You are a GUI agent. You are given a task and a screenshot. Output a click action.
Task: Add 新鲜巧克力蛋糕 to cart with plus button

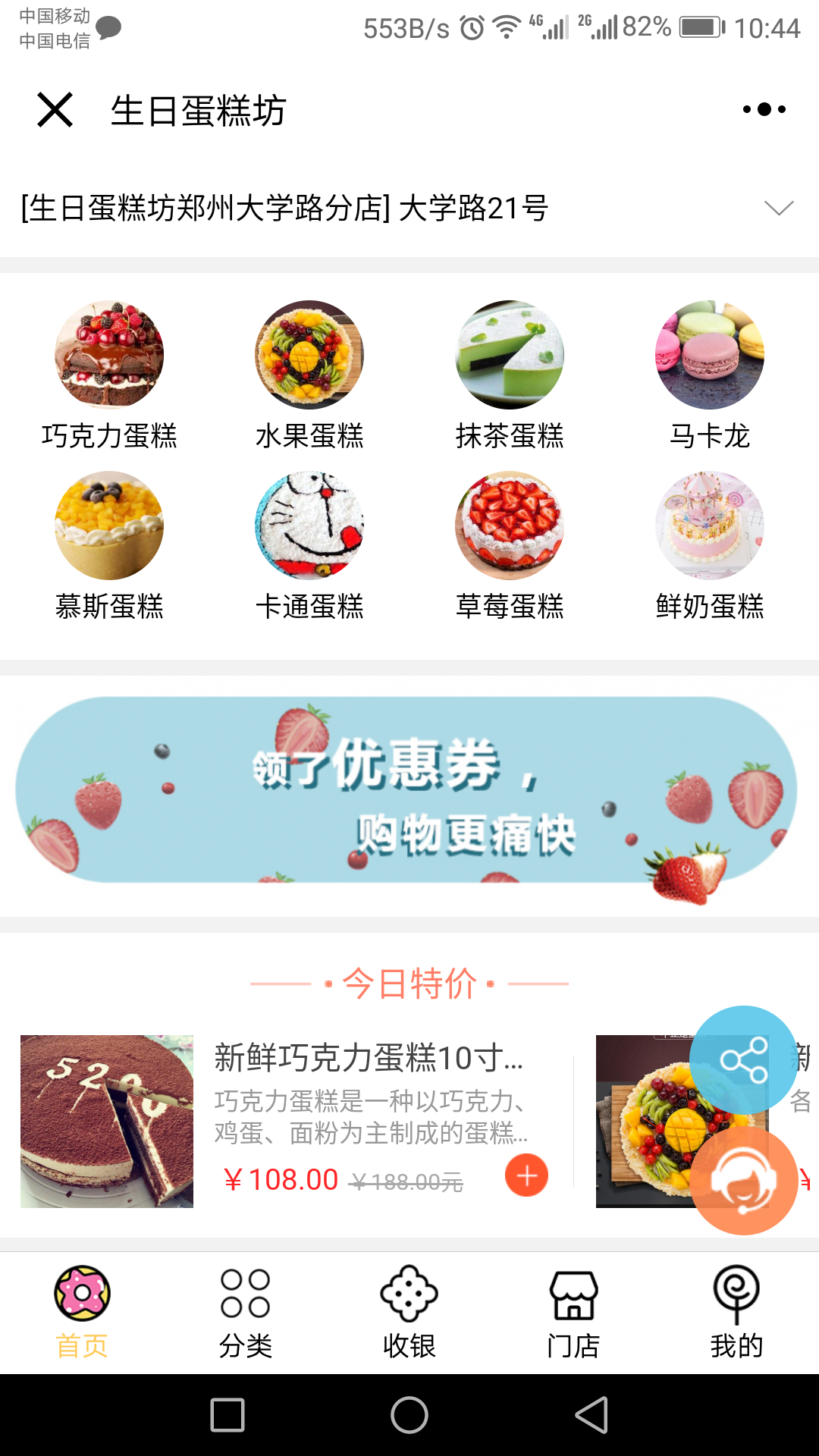[x=527, y=1175]
